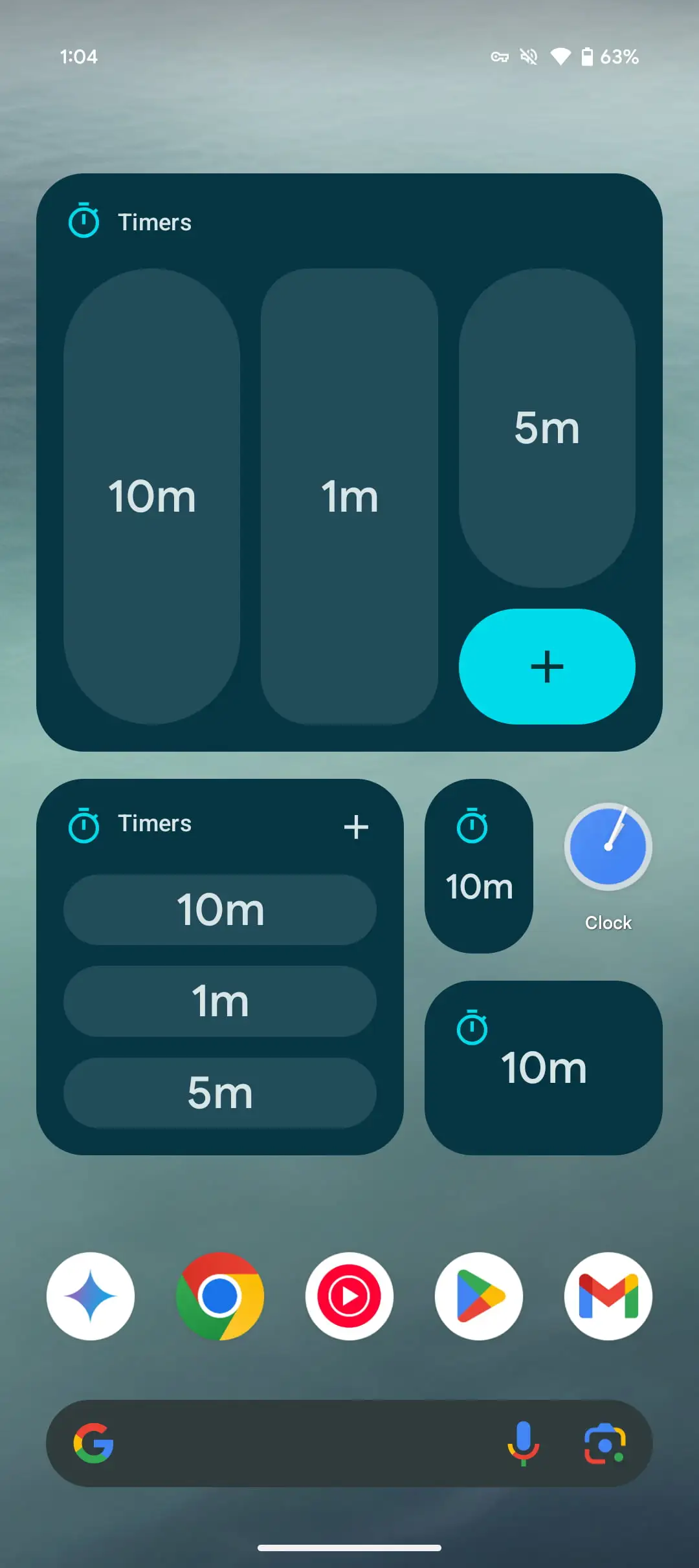The image size is (699, 1568).
Task: Tap the cyan plus button to add timer
Action: click(547, 666)
